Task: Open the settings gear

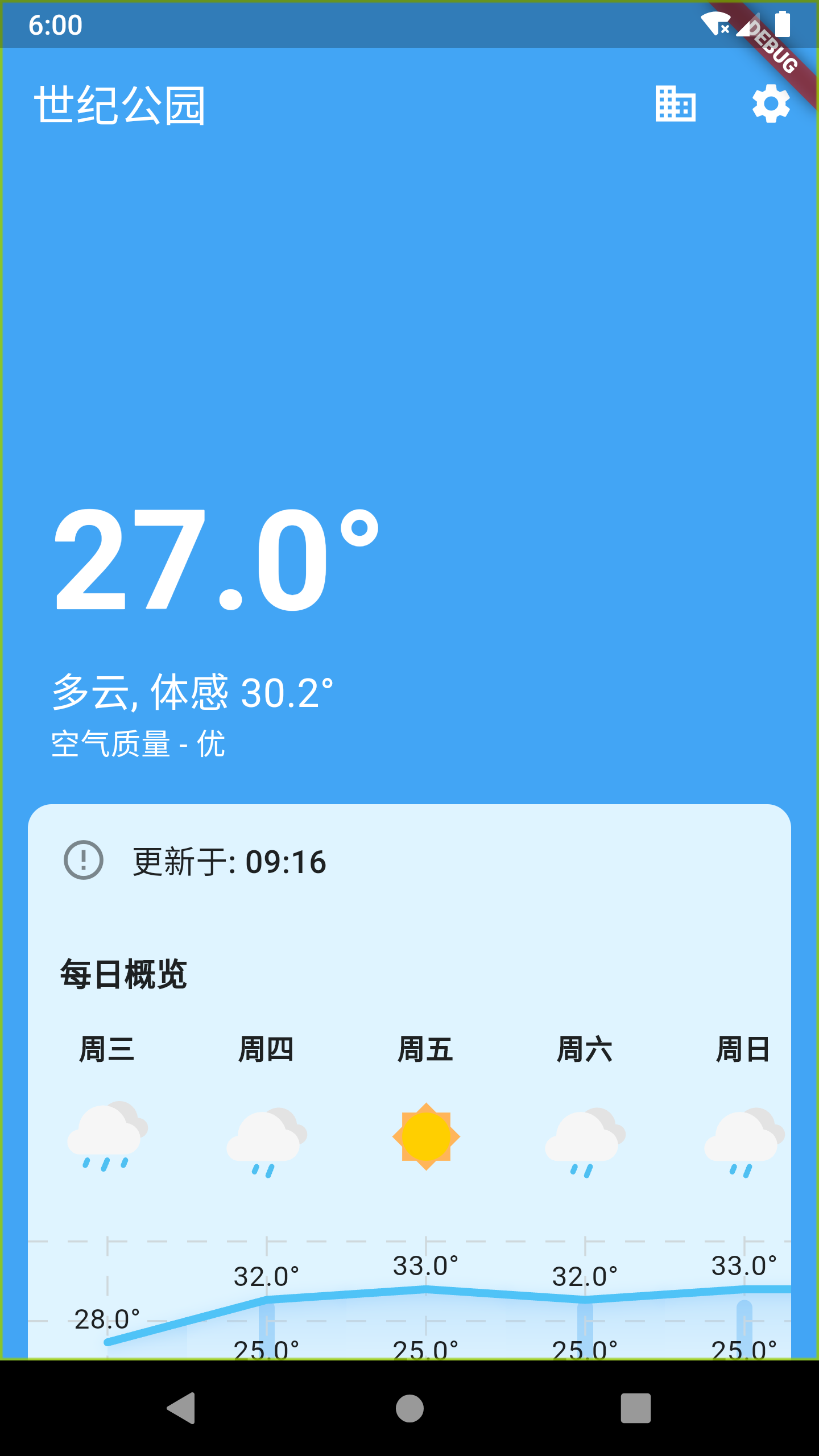Action: (771, 104)
